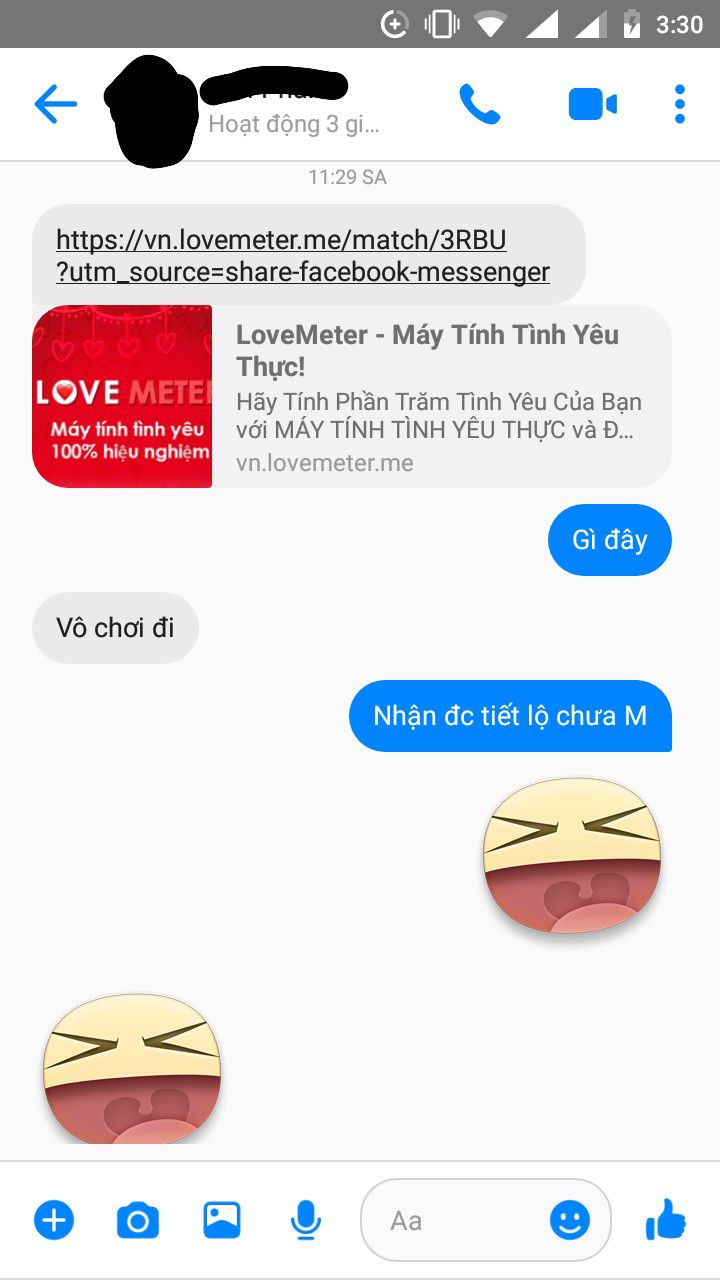The height and width of the screenshot is (1280, 720).
Task: Send a thumbs-up like
Action: [666, 1219]
